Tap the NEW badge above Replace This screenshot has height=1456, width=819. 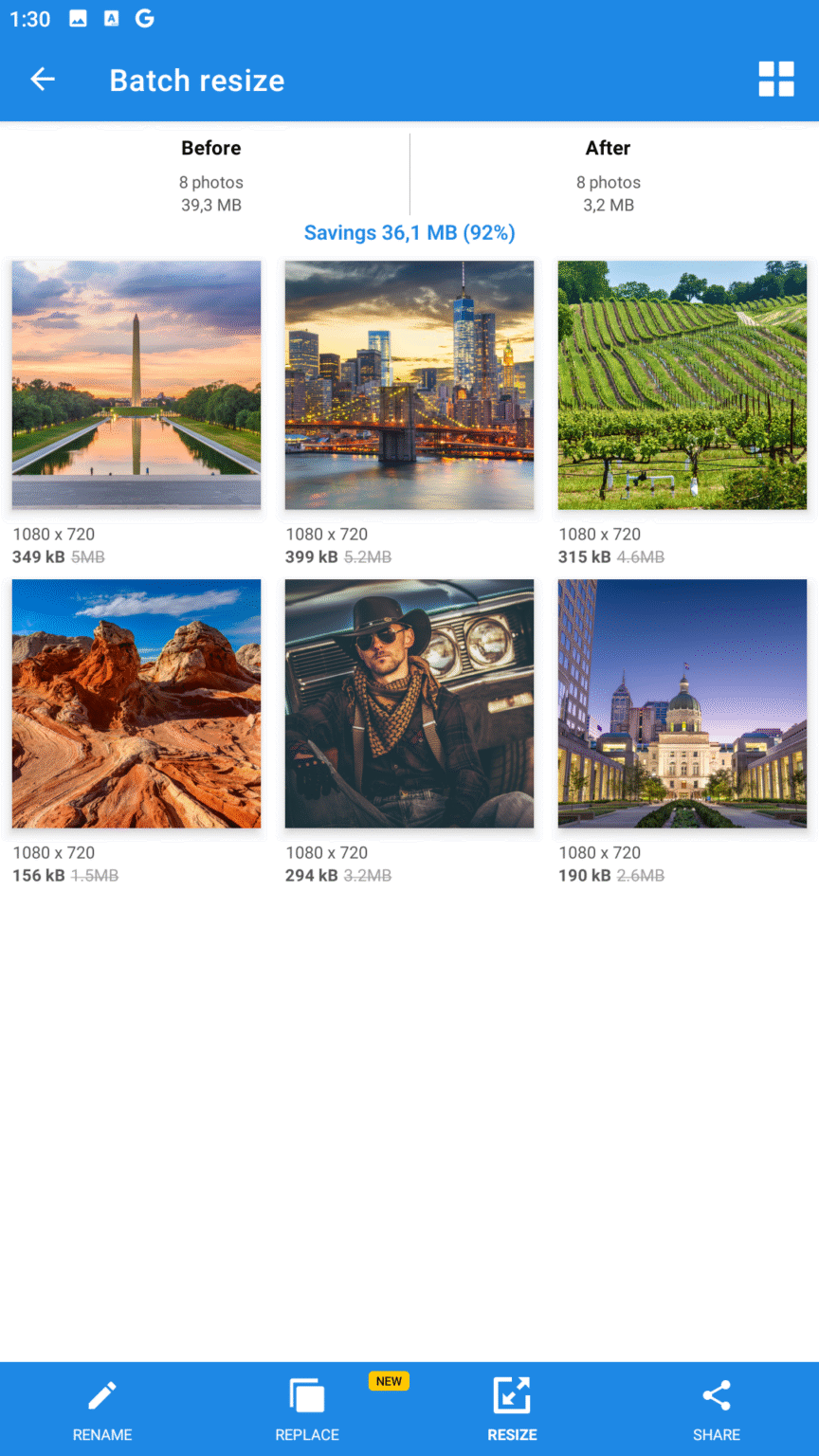click(x=389, y=1381)
